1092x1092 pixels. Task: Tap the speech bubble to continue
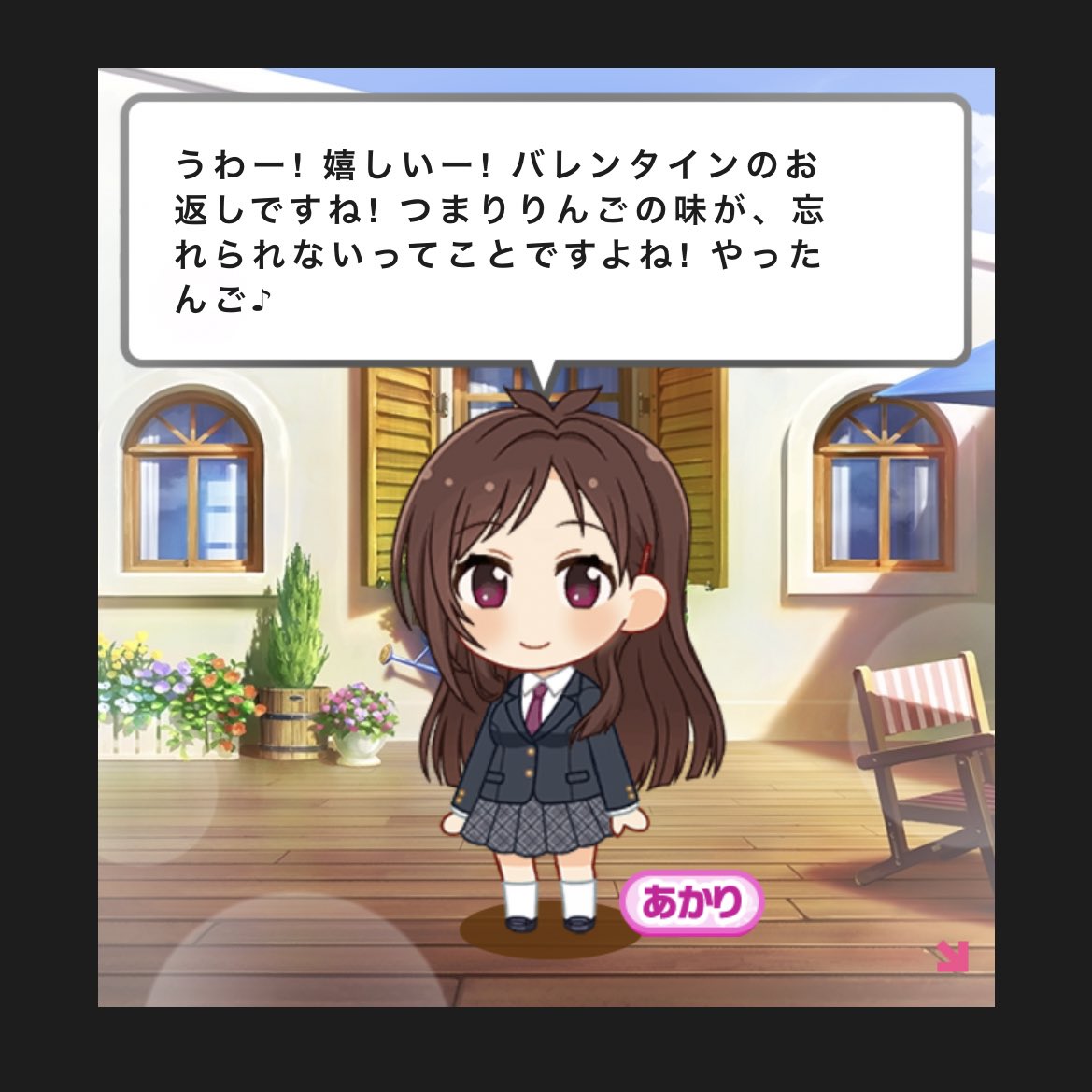tap(546, 230)
